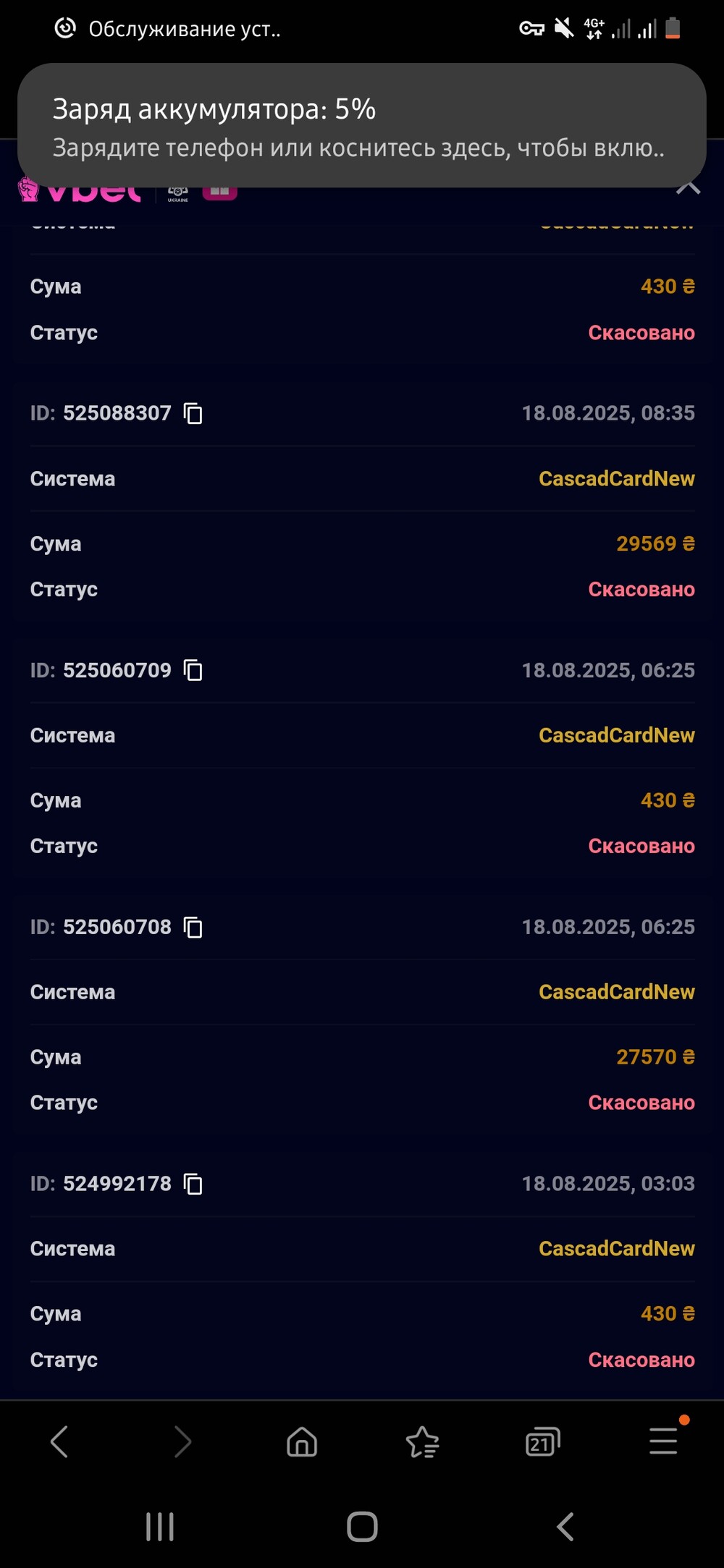This screenshot has height=1568, width=724.
Task: Open the browser home page
Action: pyautogui.click(x=302, y=1441)
